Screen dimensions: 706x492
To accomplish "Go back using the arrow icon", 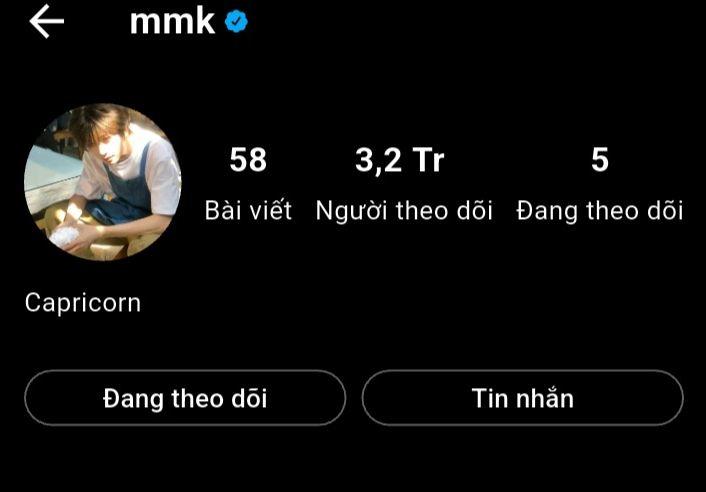I will point(47,22).
